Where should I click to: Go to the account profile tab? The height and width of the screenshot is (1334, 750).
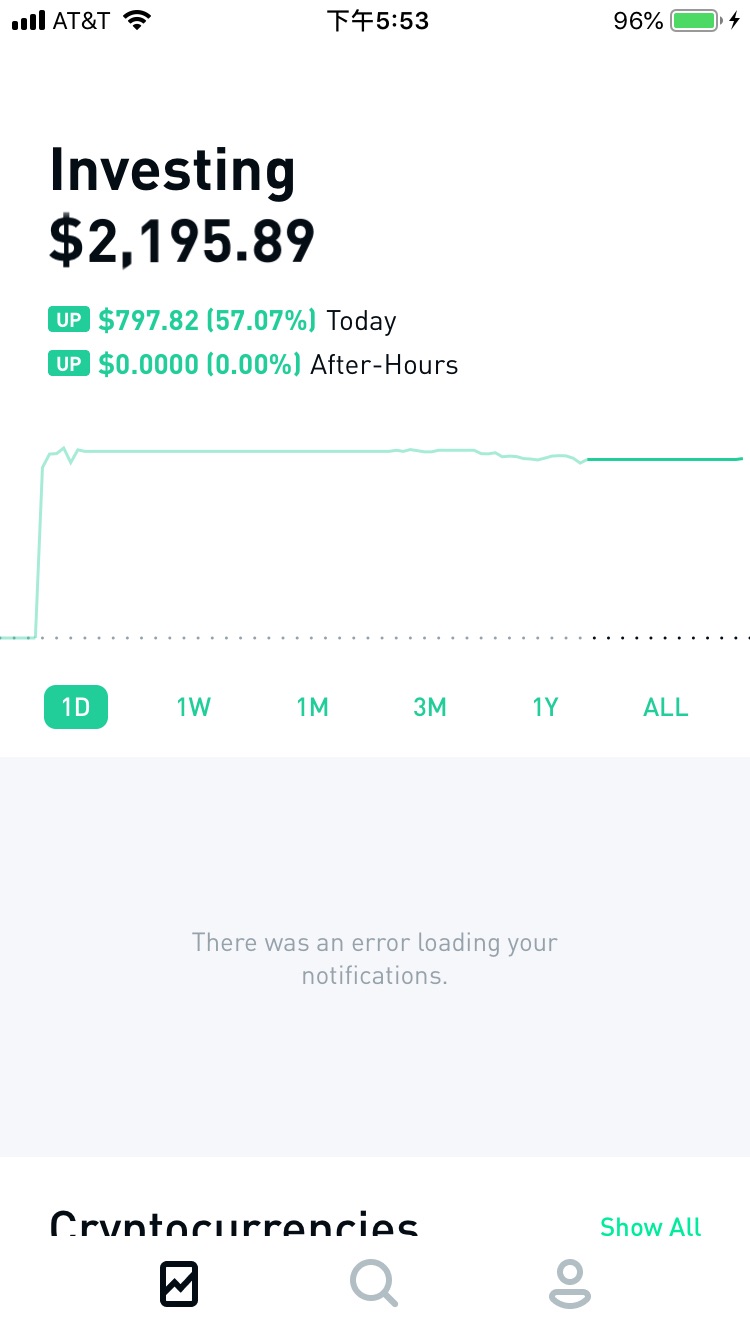pos(569,1284)
